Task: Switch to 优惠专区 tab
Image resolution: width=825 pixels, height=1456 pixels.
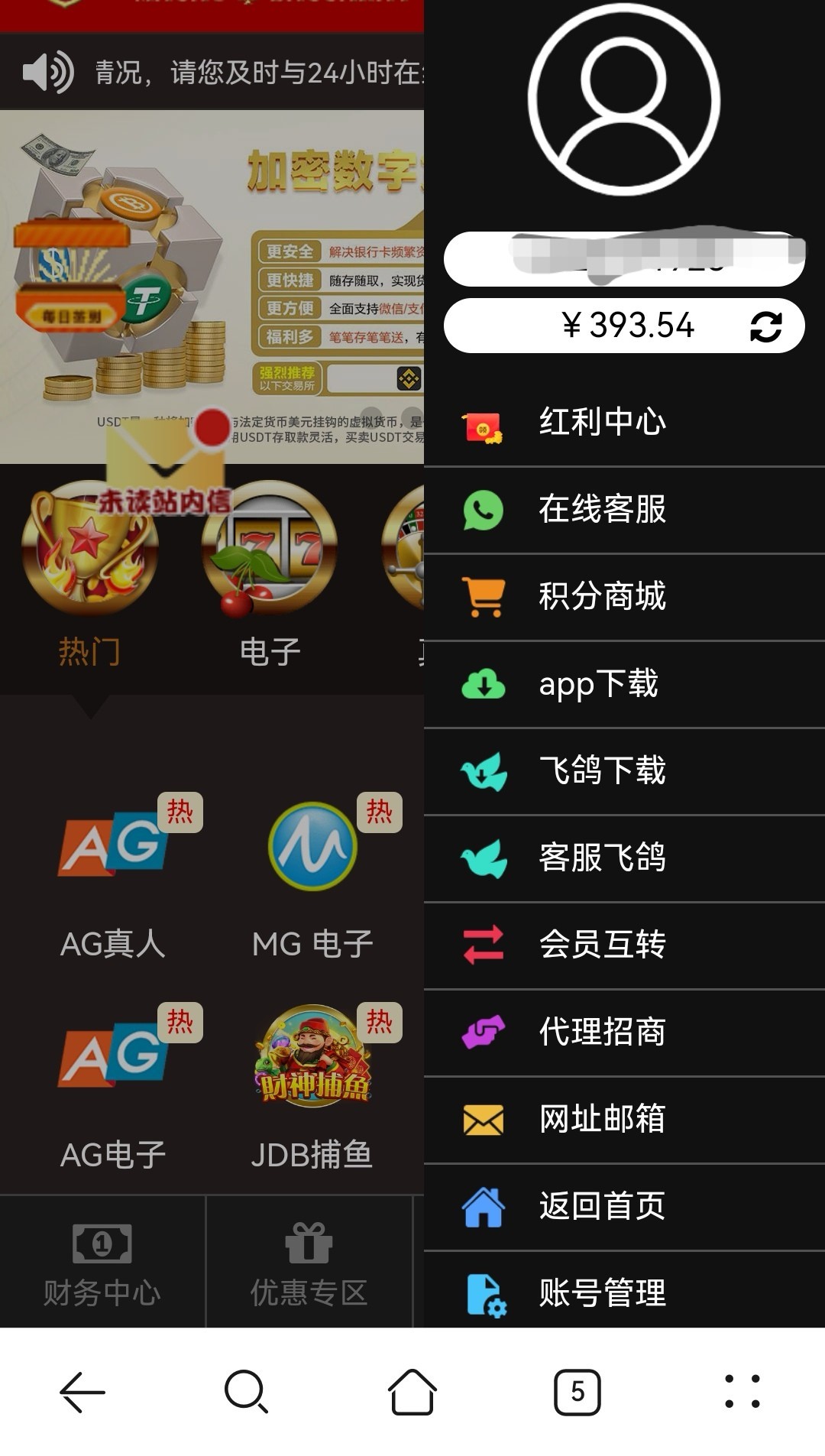Action: pos(309,1263)
